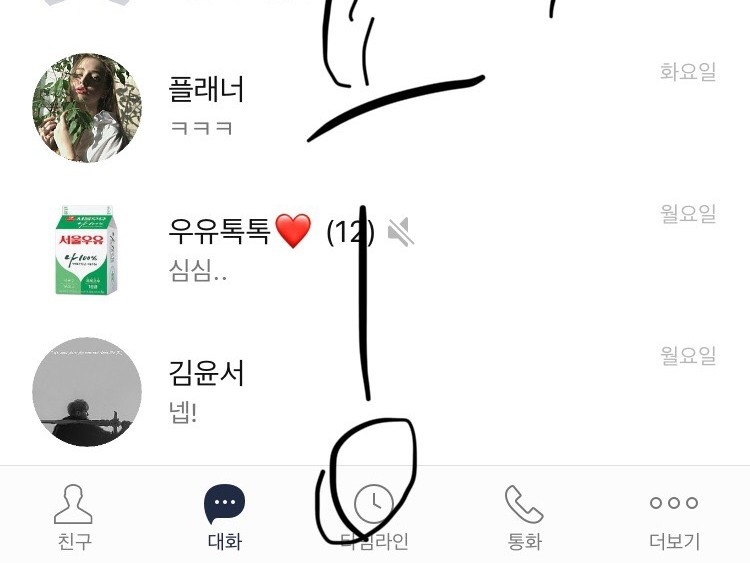Select the 대화 tab
The width and height of the screenshot is (750, 563).
coord(224,517)
